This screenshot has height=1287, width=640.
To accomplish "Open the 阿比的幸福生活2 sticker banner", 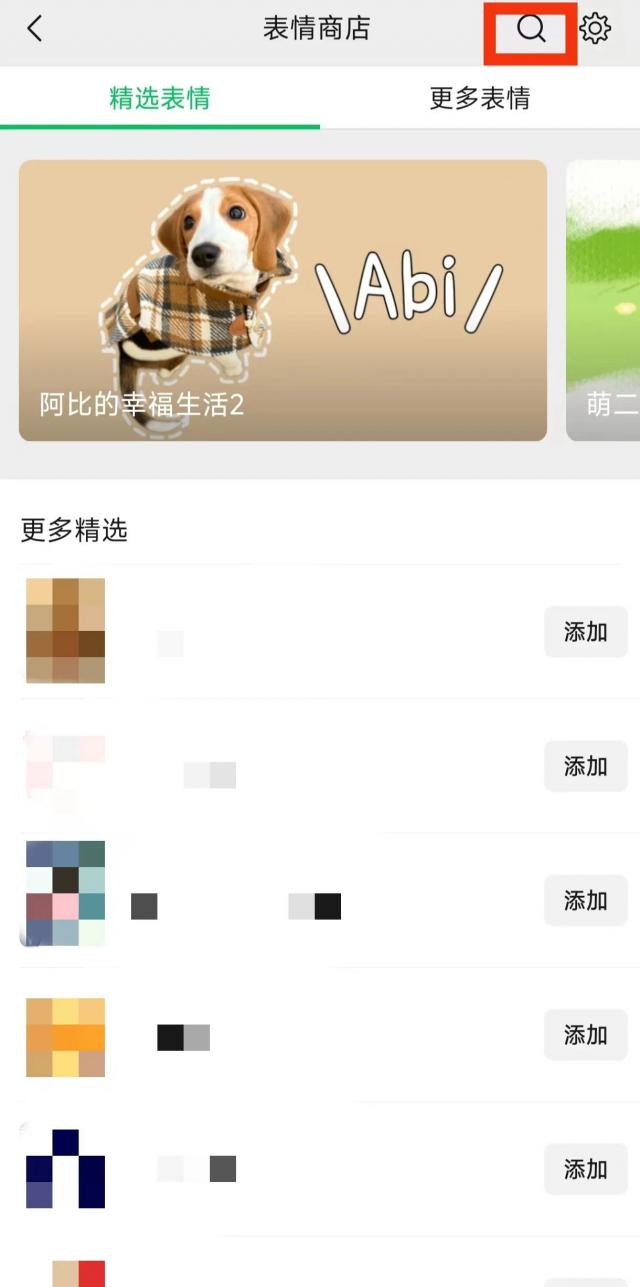I will click(x=283, y=300).
